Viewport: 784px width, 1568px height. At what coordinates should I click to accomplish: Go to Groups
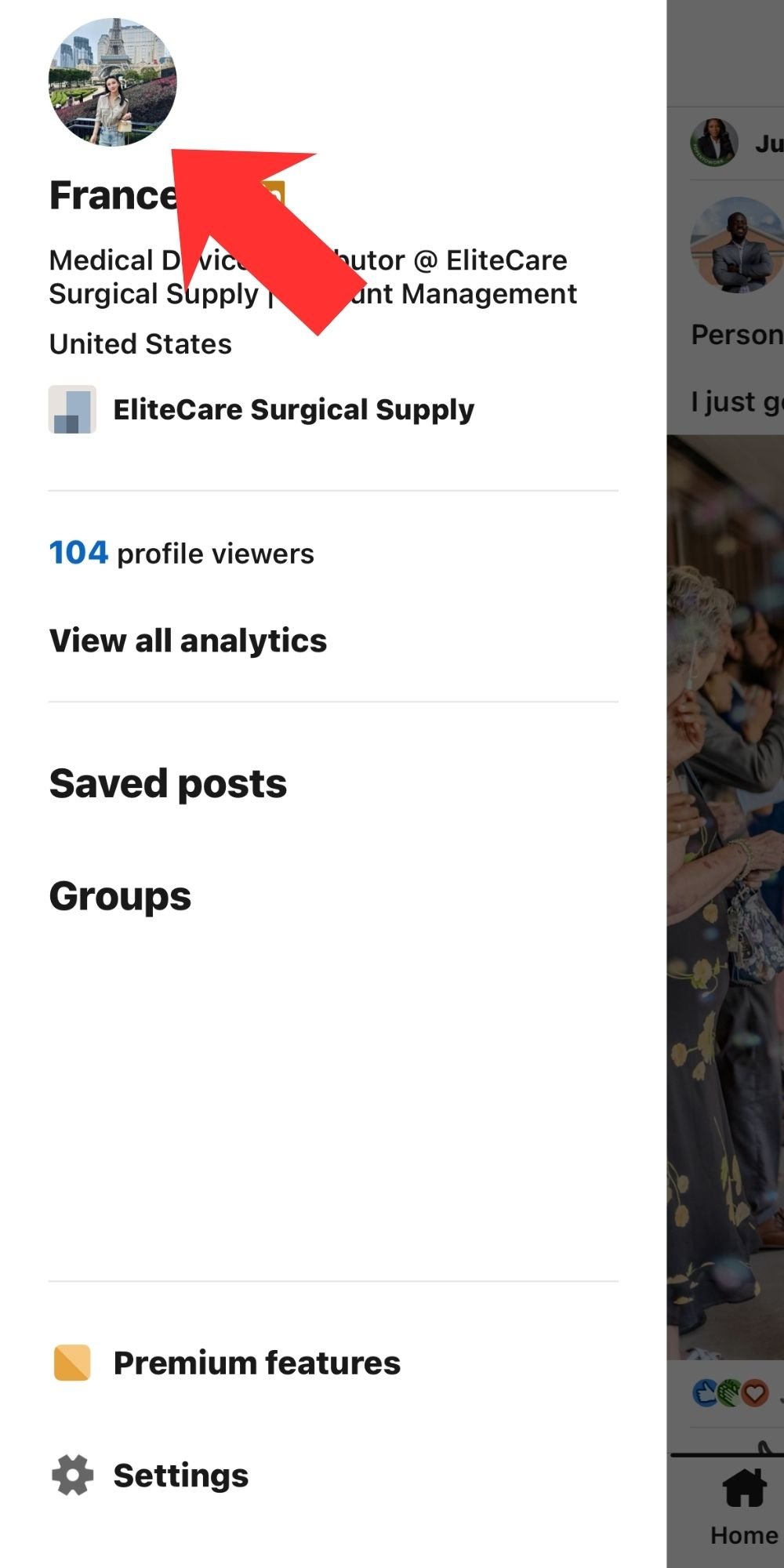click(120, 895)
